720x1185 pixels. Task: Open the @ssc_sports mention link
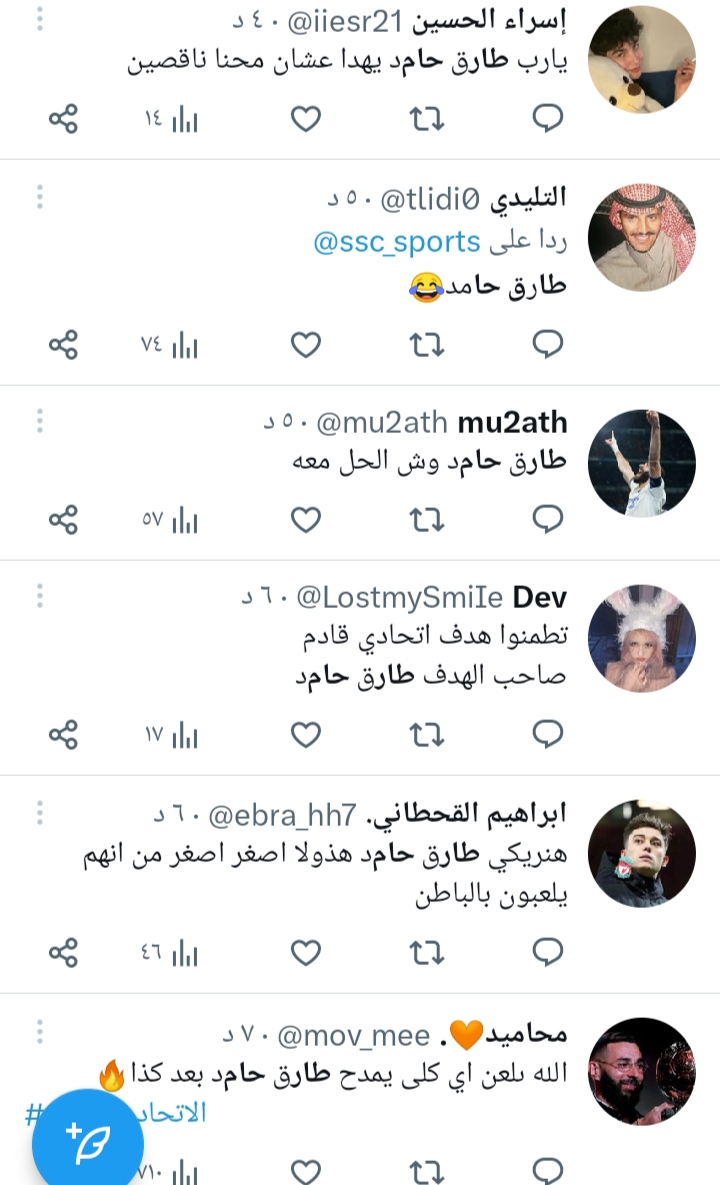397,241
